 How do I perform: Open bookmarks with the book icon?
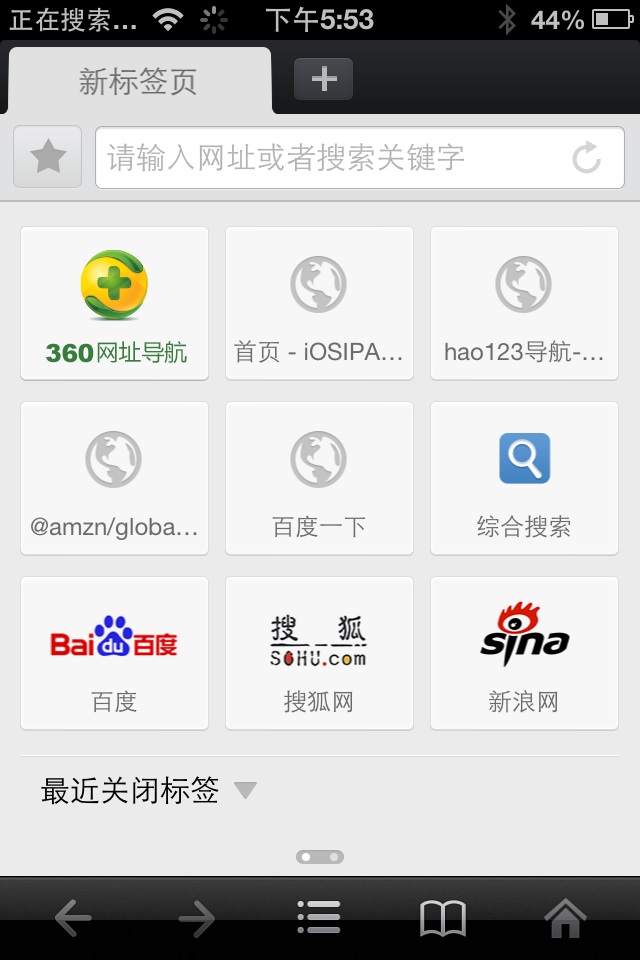(x=443, y=918)
